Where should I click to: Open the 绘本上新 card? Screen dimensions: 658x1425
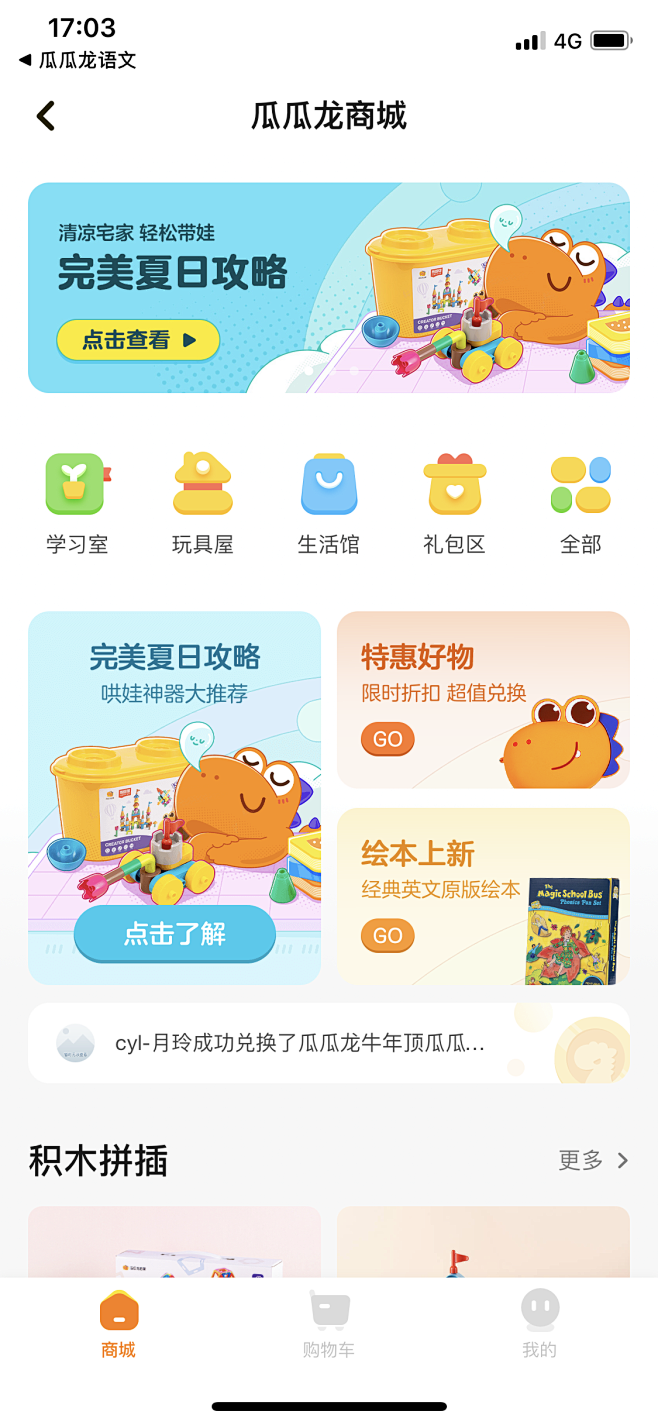pyautogui.click(x=483, y=896)
